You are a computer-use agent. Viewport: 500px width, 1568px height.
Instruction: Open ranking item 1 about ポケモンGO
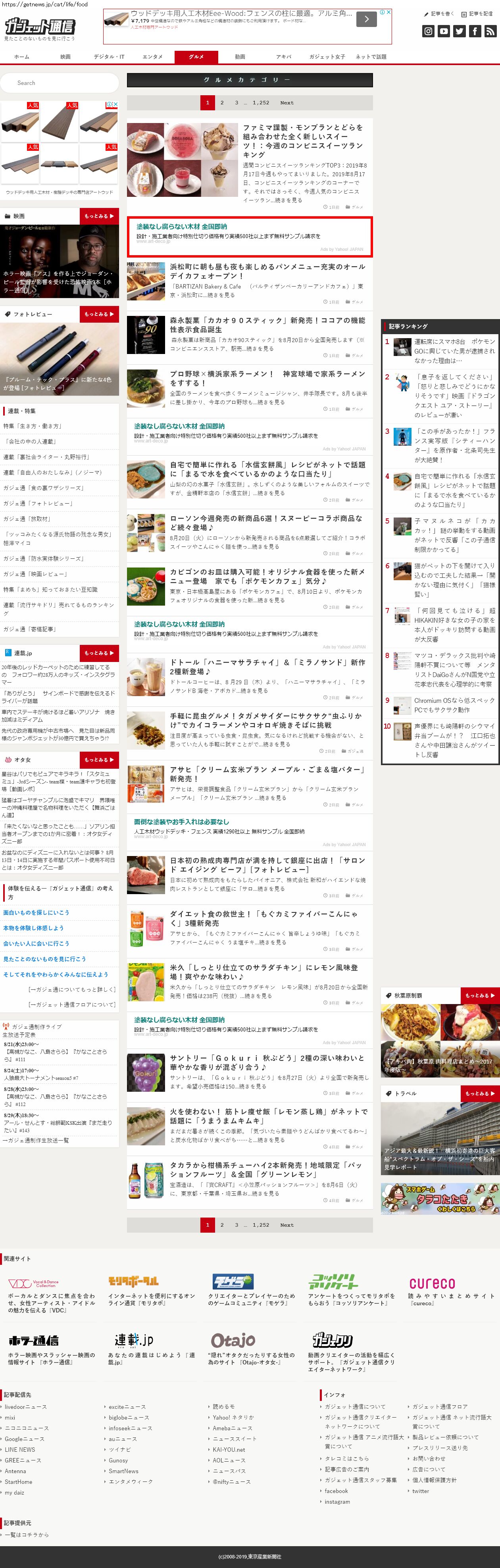[x=454, y=351]
